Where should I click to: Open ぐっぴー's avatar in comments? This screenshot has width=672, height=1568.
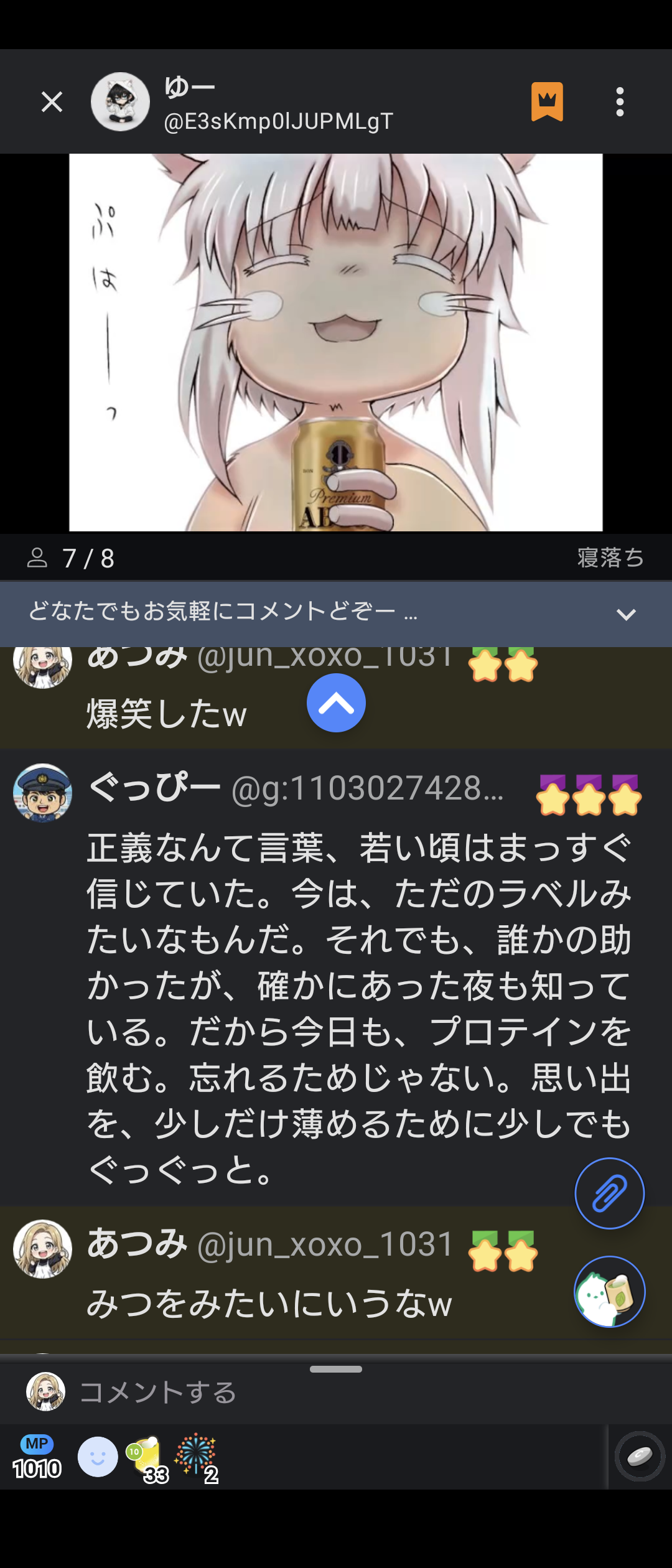pyautogui.click(x=42, y=793)
